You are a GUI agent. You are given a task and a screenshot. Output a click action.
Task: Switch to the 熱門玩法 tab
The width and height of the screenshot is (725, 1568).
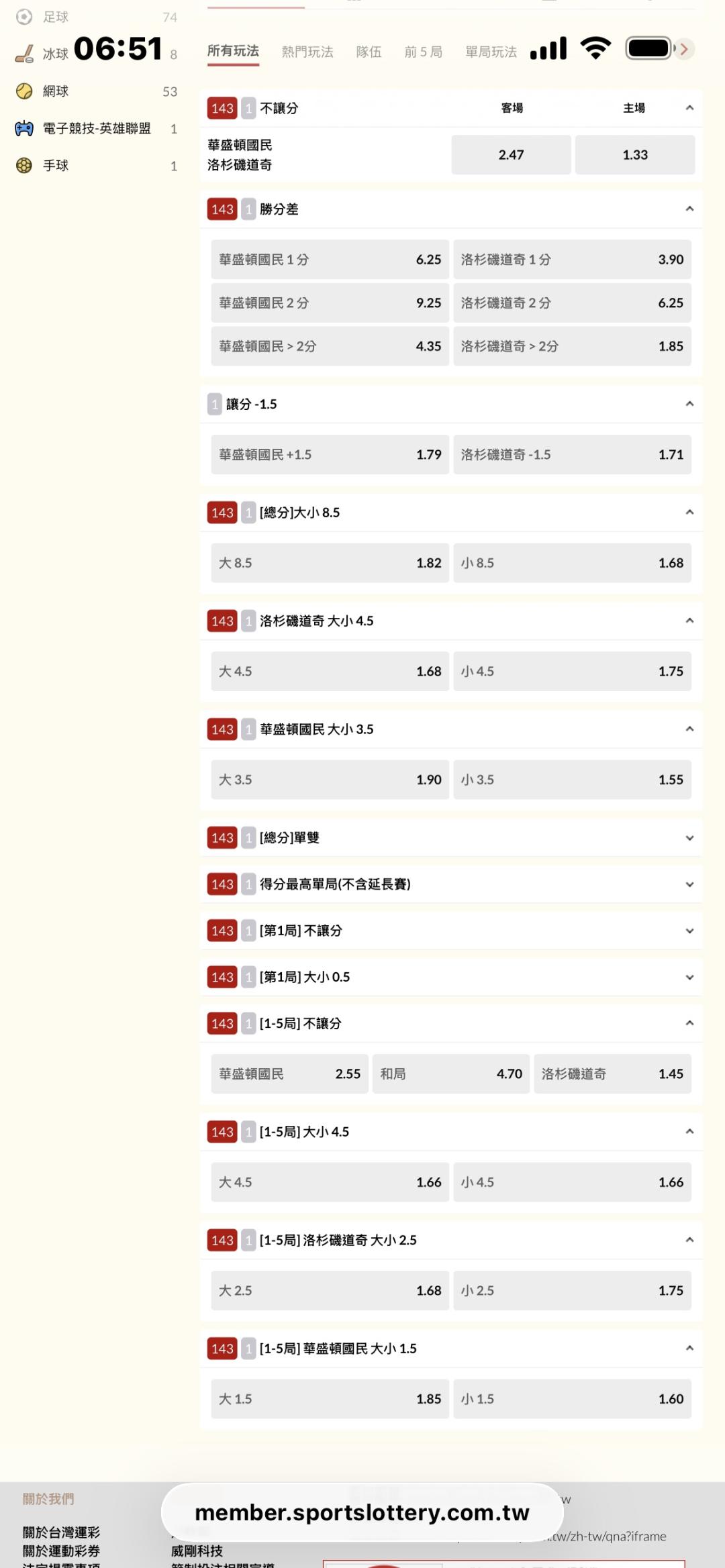click(307, 52)
